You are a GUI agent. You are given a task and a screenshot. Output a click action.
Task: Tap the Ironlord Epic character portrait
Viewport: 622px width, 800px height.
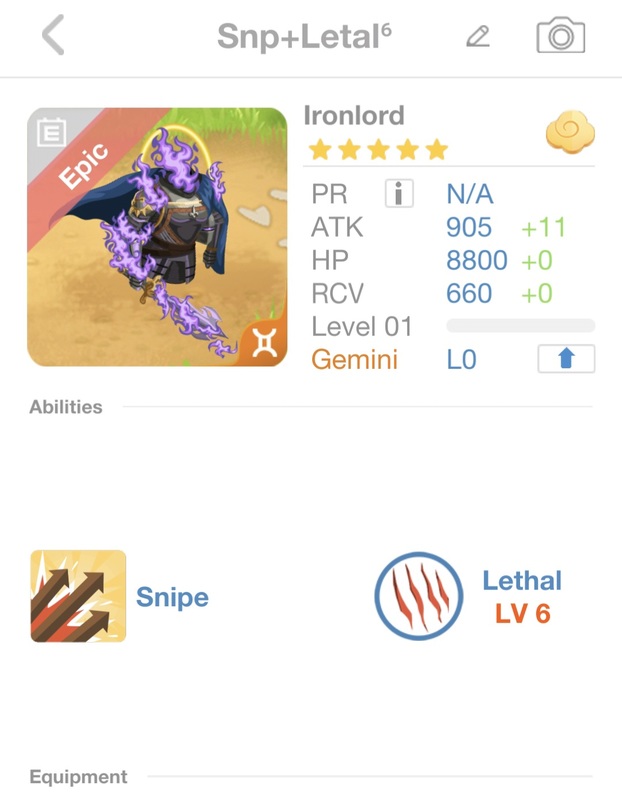(x=157, y=237)
